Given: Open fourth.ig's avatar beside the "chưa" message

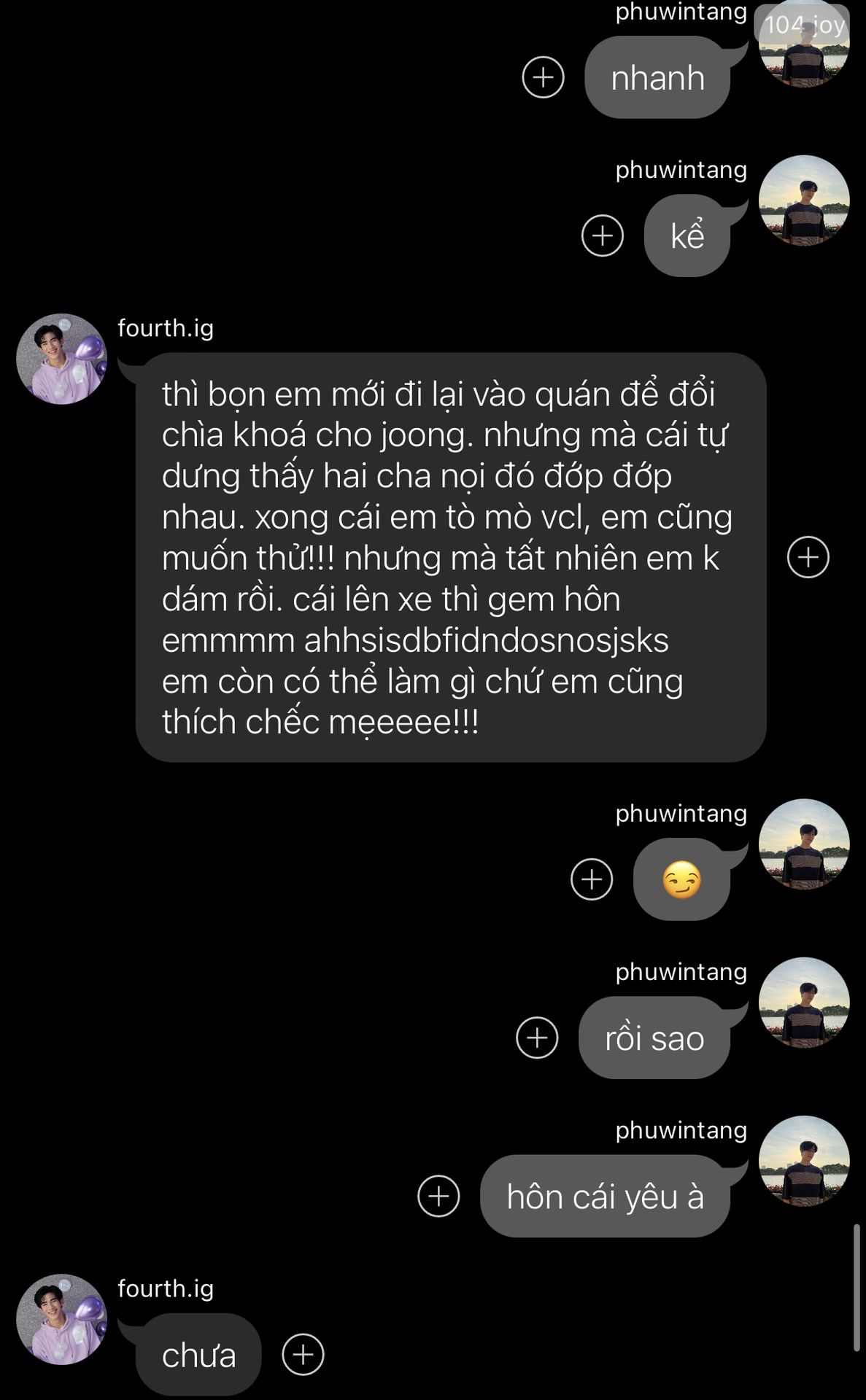Looking at the screenshot, I should [61, 1319].
